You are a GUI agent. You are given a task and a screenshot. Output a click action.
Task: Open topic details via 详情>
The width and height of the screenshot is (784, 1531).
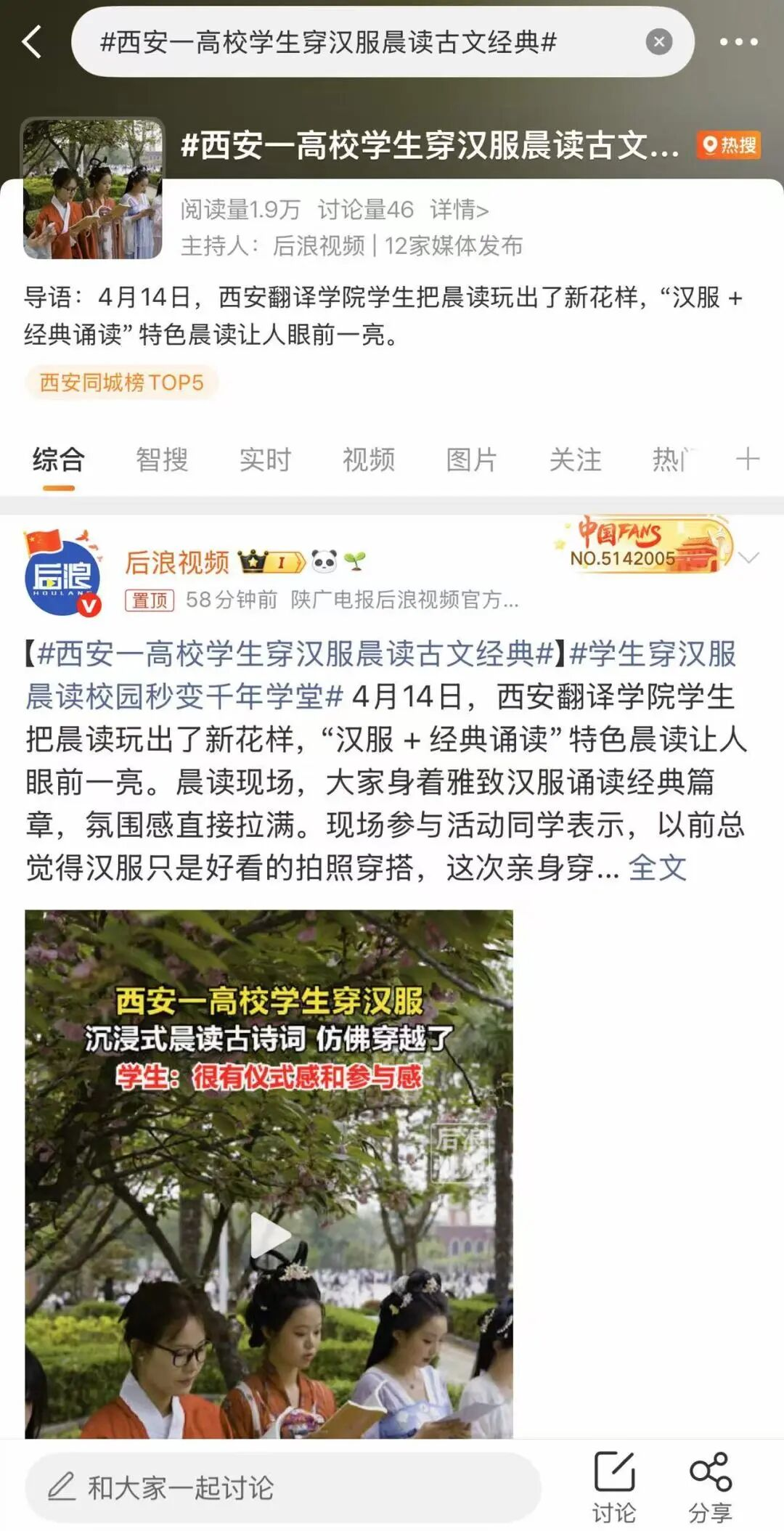coord(459,210)
